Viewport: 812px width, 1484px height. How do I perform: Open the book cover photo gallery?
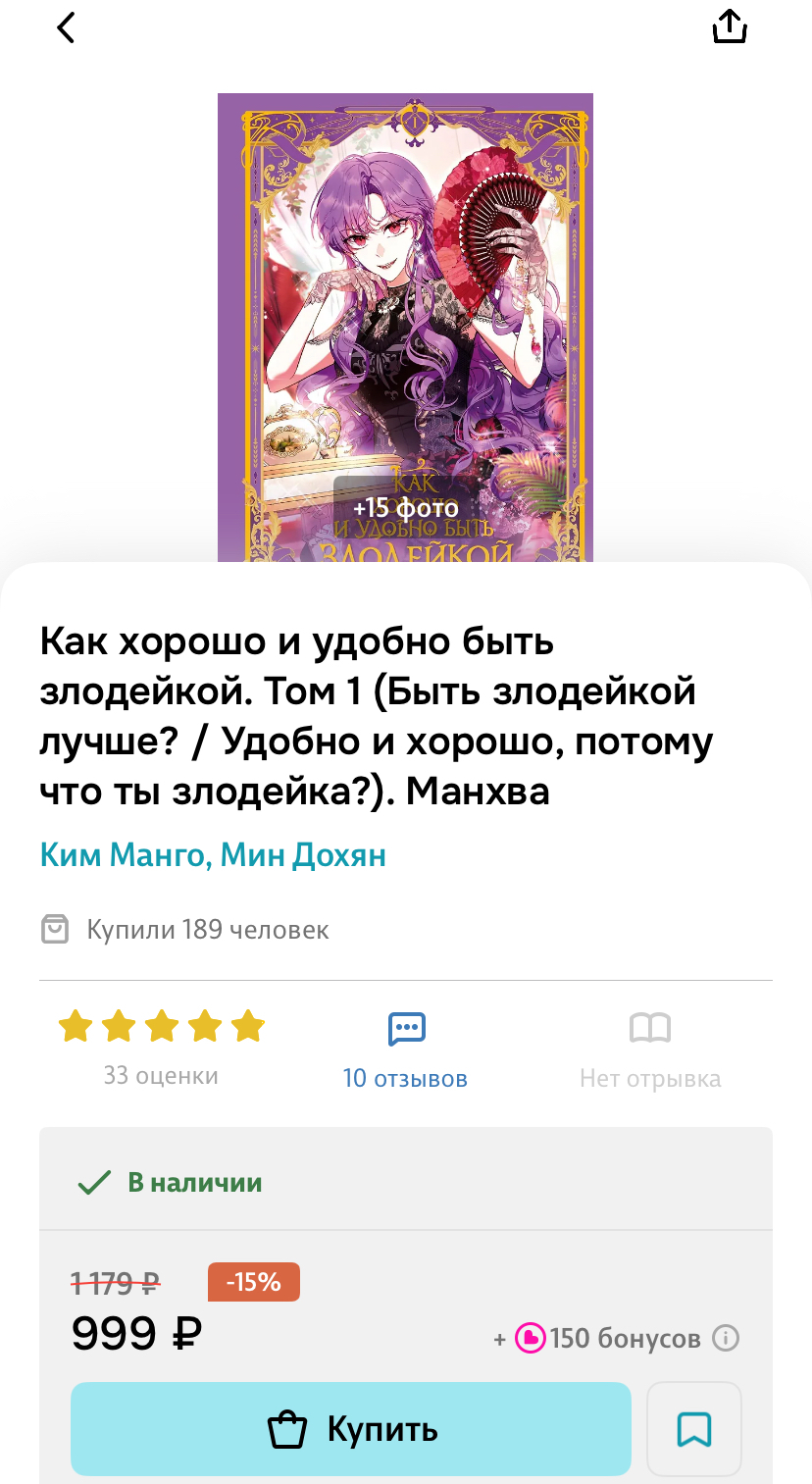[405, 329]
